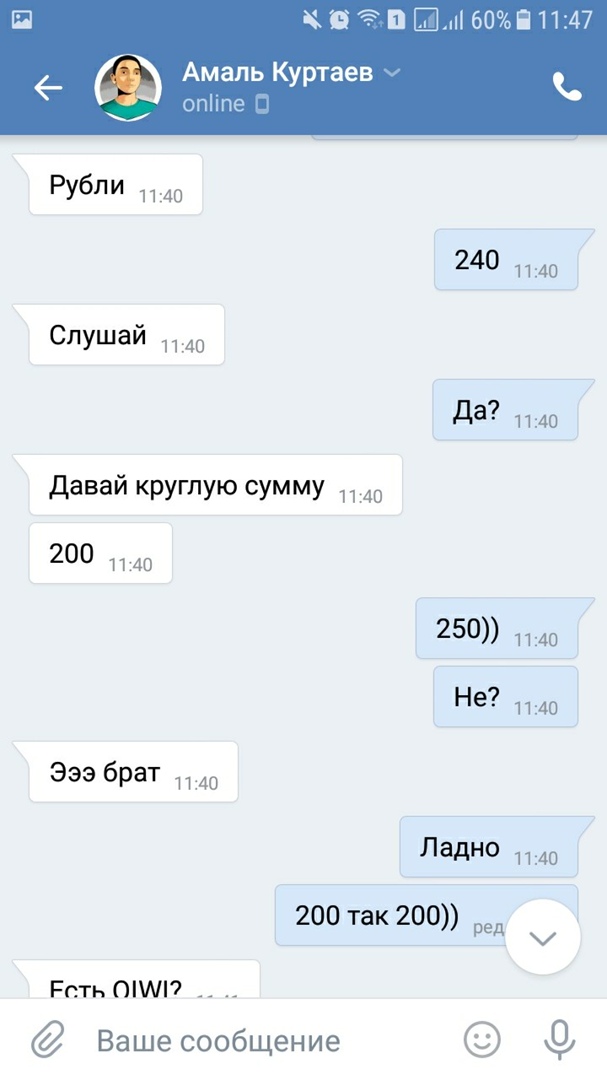Record a voice message with the microphone
607x1080 pixels.
coord(560,1040)
